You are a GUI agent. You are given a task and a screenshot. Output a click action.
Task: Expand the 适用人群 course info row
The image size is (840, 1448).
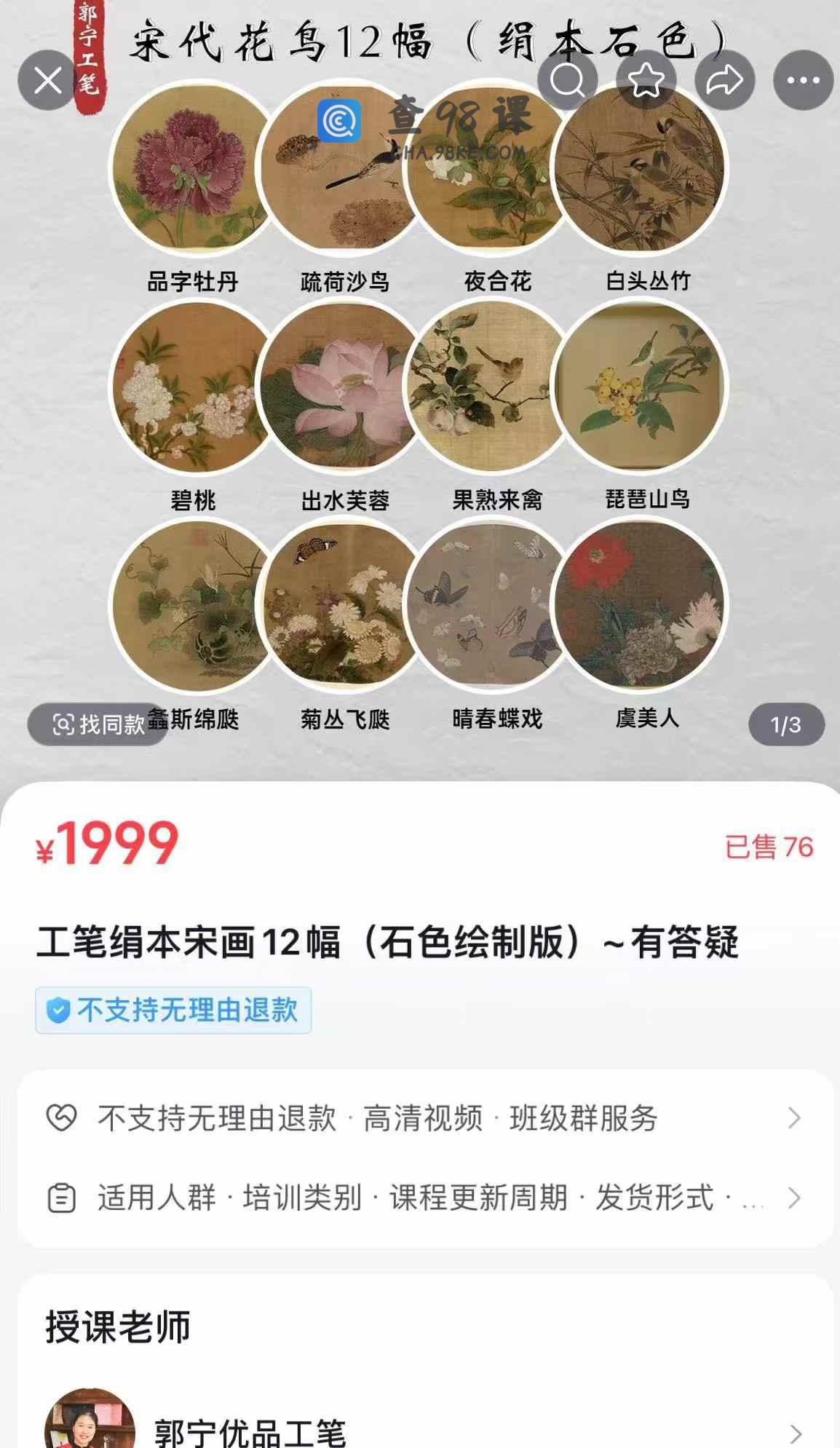[426, 1198]
